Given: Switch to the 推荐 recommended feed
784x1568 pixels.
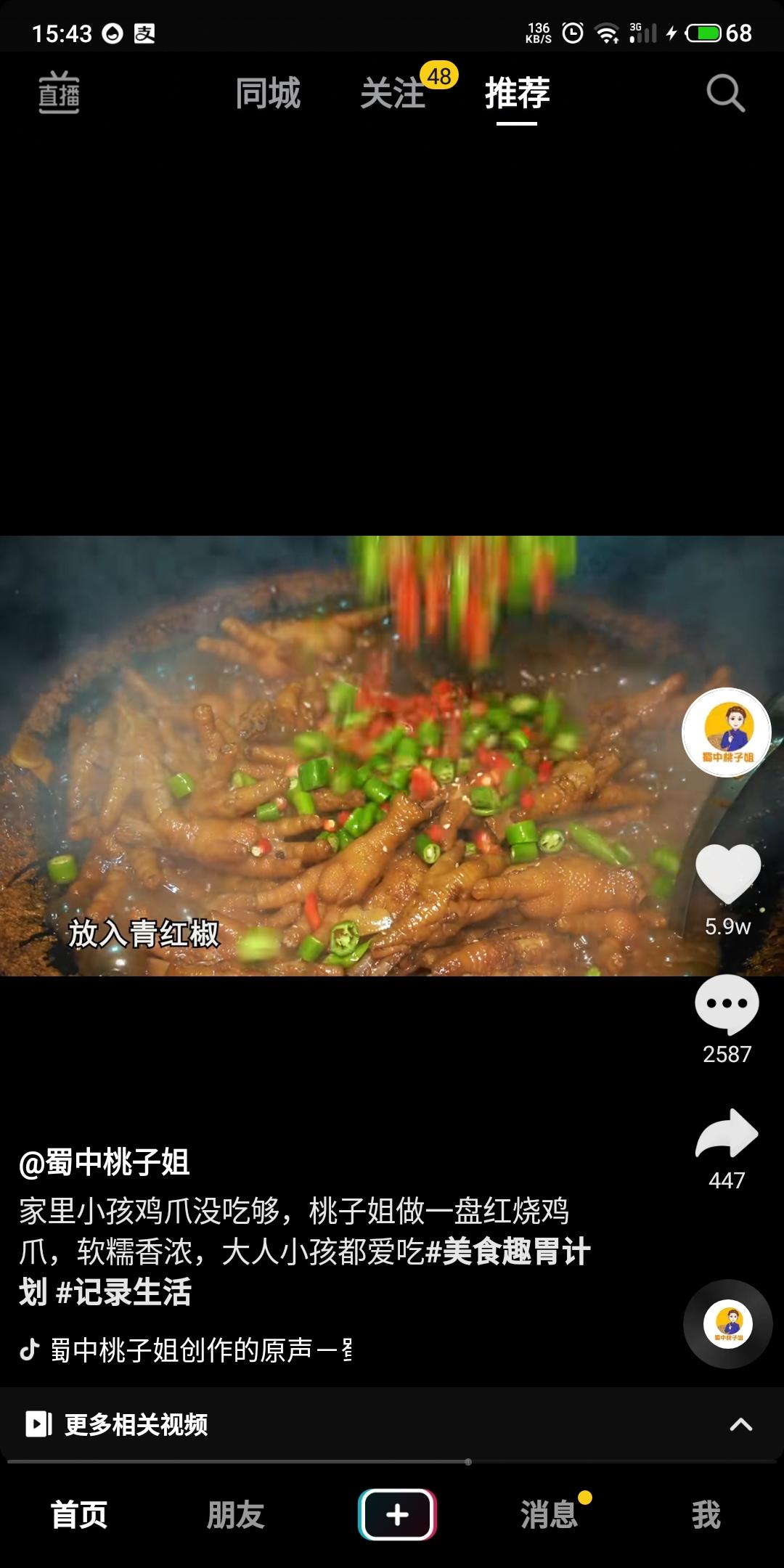Looking at the screenshot, I should (x=515, y=93).
